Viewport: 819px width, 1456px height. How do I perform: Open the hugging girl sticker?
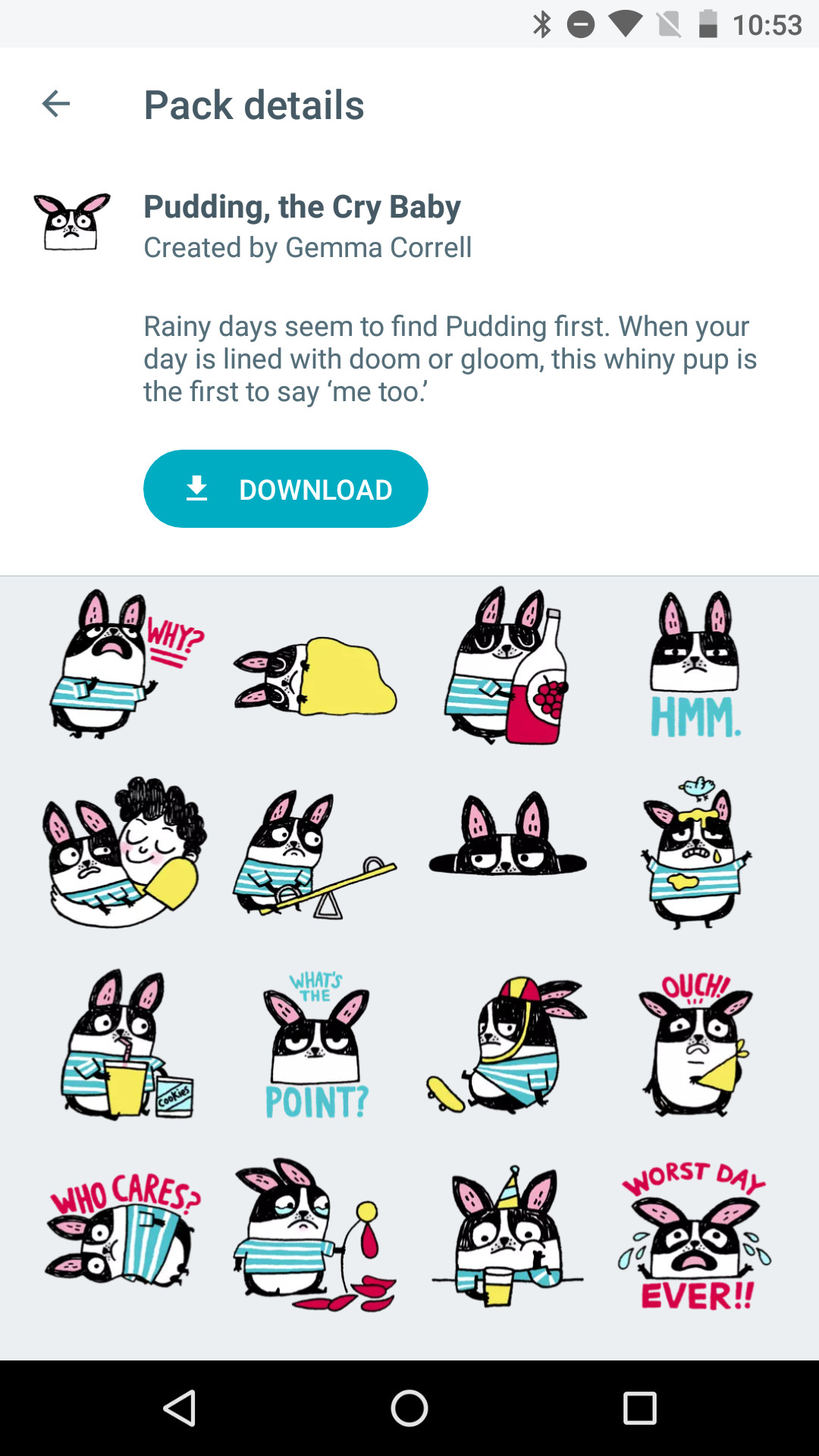125,851
